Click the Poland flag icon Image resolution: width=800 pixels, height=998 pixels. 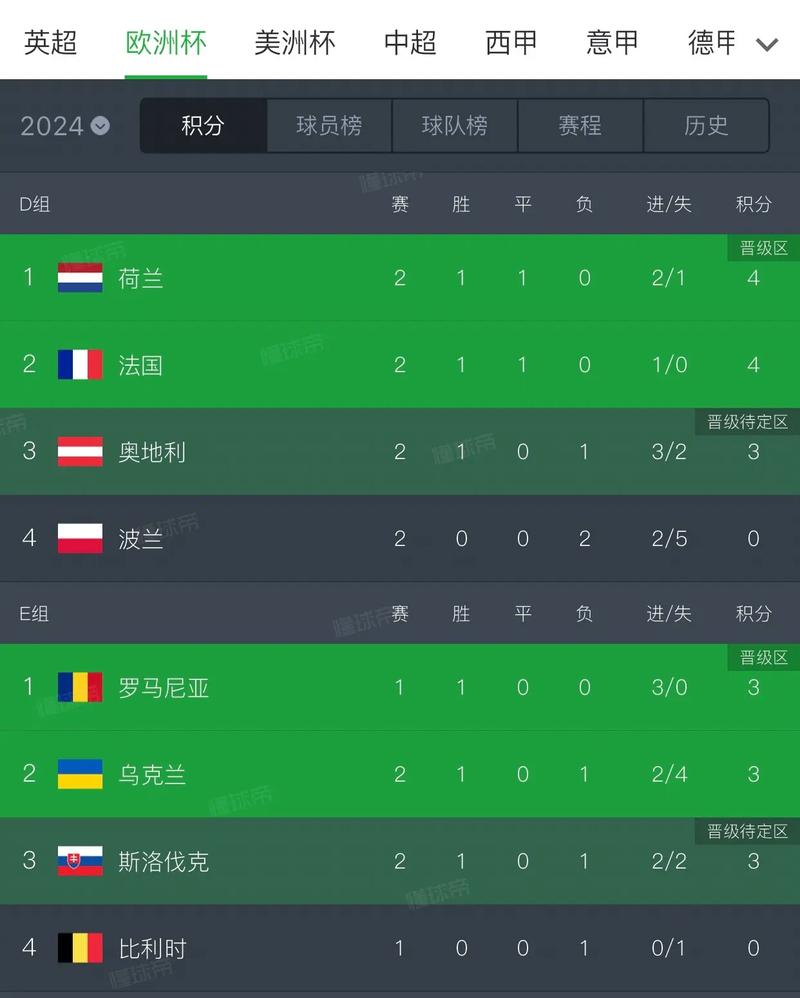(78, 539)
